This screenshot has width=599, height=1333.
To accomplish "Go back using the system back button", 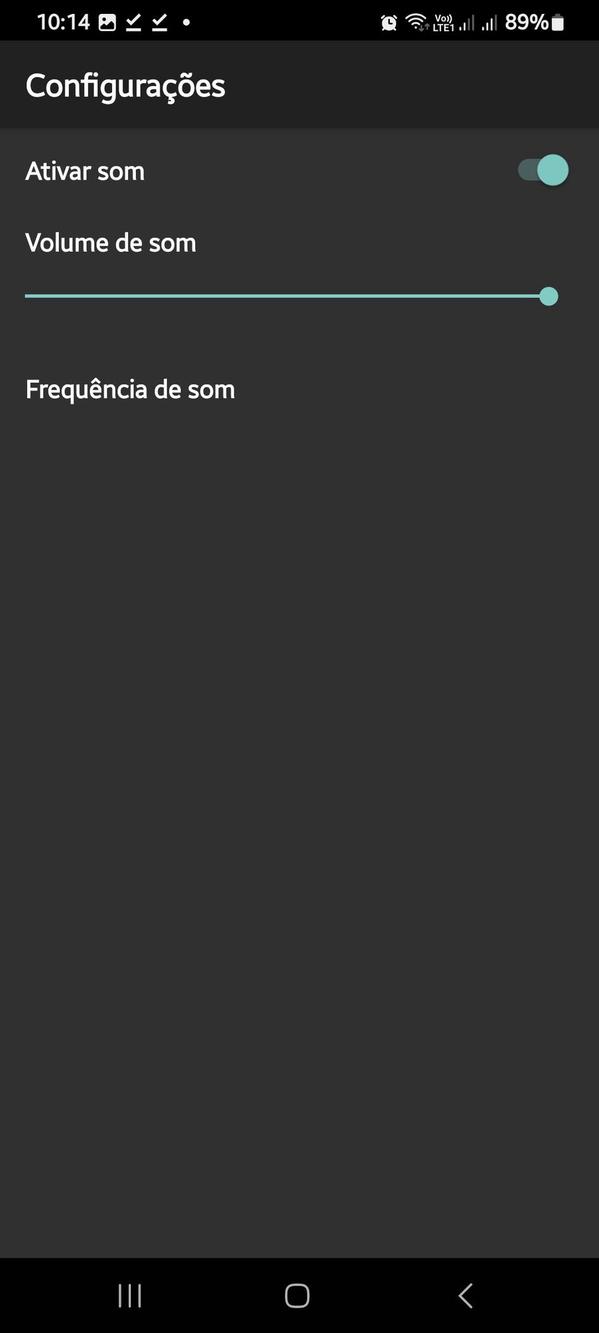I will [465, 1296].
